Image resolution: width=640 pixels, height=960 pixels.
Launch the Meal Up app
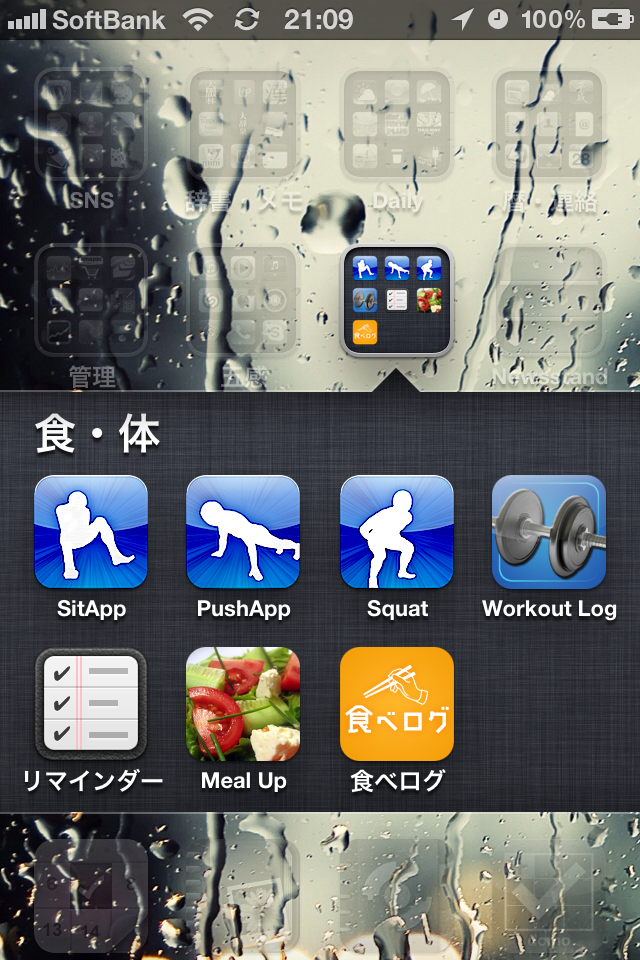(x=243, y=704)
